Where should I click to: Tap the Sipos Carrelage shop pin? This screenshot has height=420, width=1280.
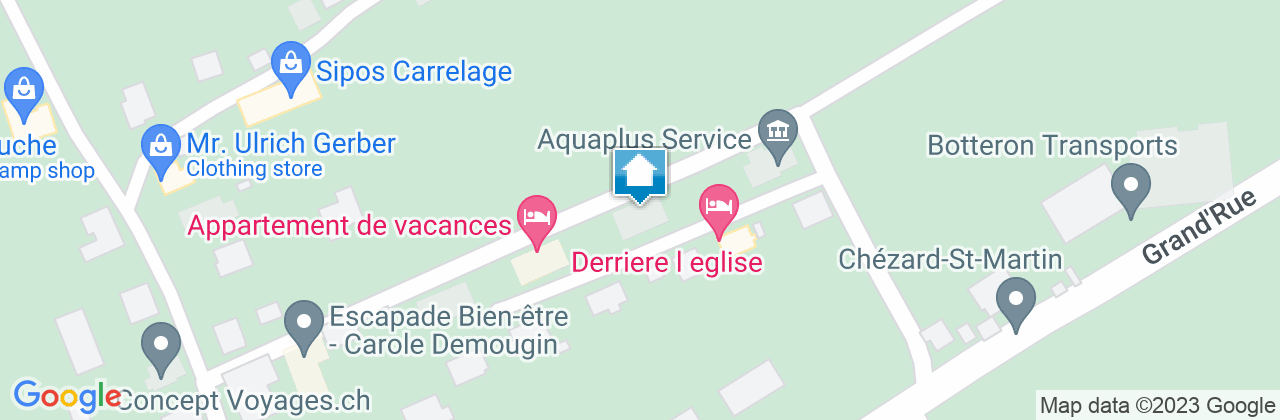click(290, 64)
